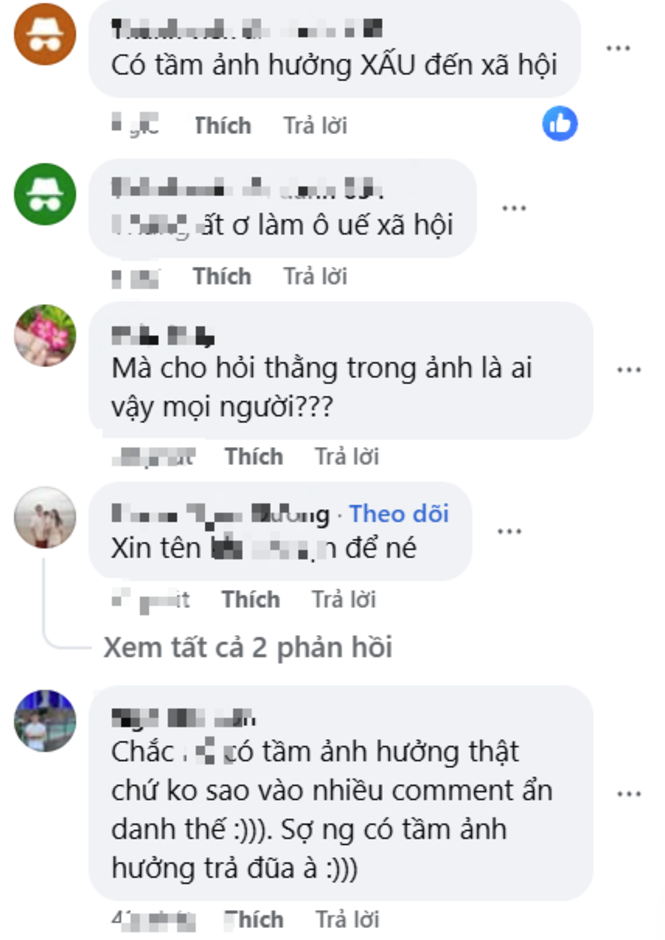Reply to the 'XẤU đến xã hội' comment
The image size is (665, 940).
point(314,126)
